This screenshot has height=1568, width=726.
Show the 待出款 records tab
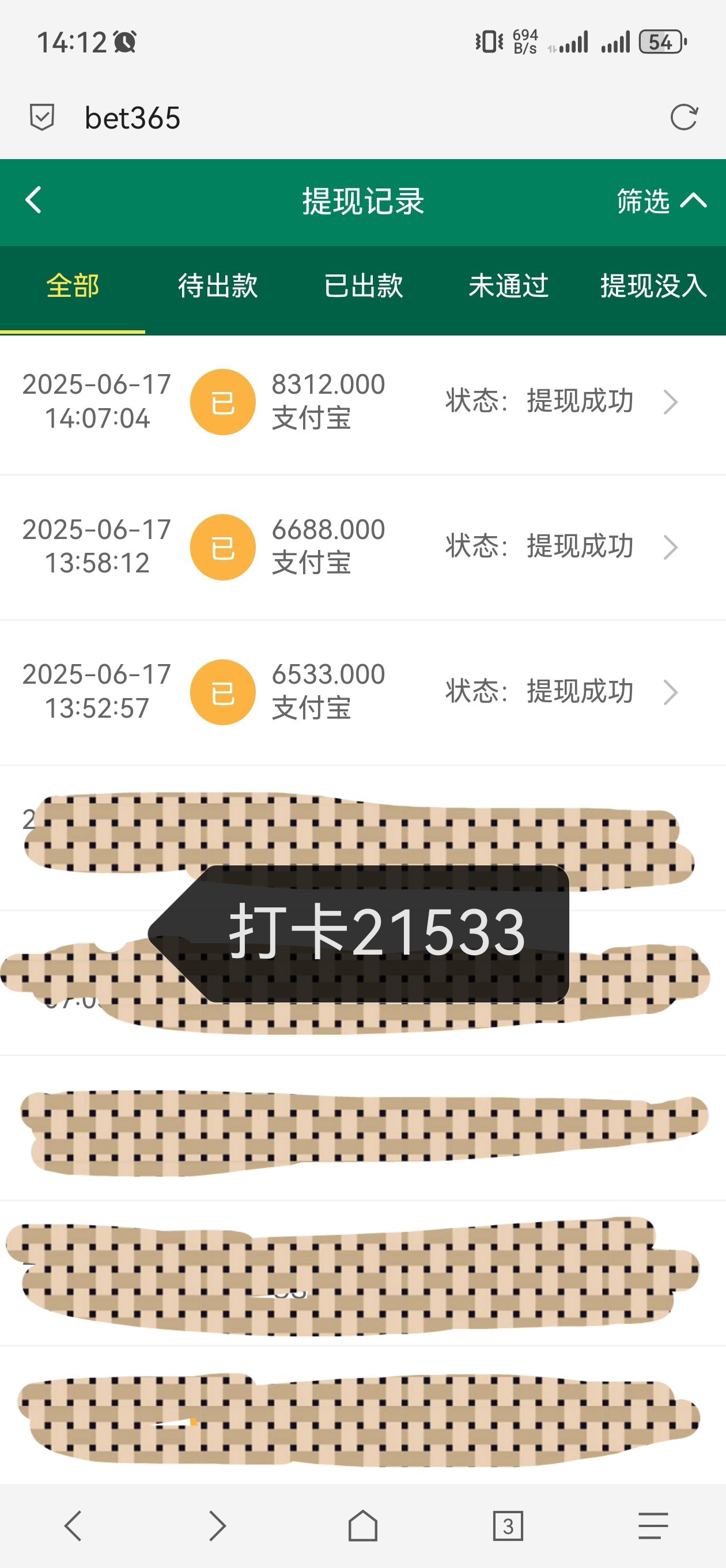218,286
